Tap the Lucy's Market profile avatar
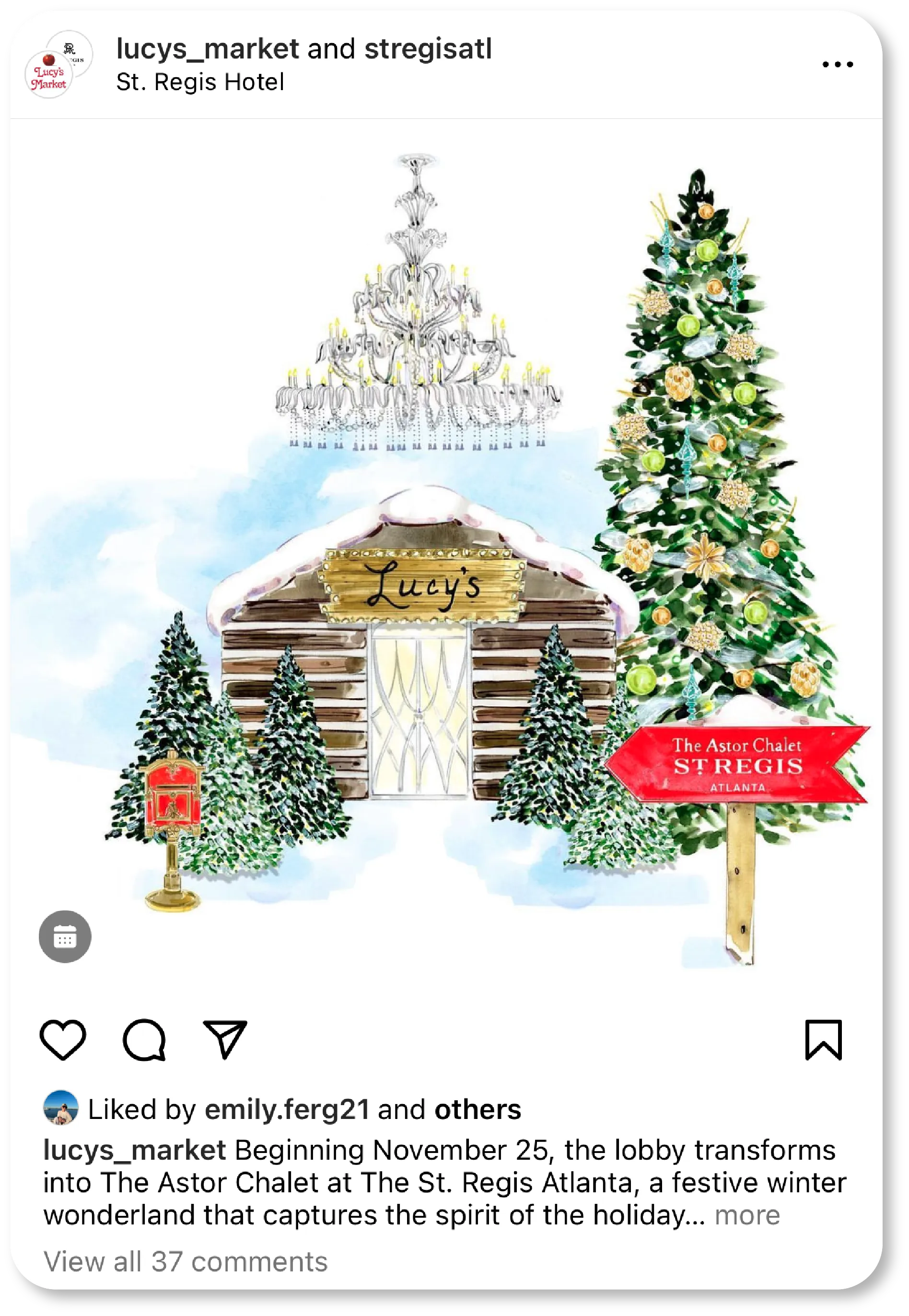 [x=49, y=75]
